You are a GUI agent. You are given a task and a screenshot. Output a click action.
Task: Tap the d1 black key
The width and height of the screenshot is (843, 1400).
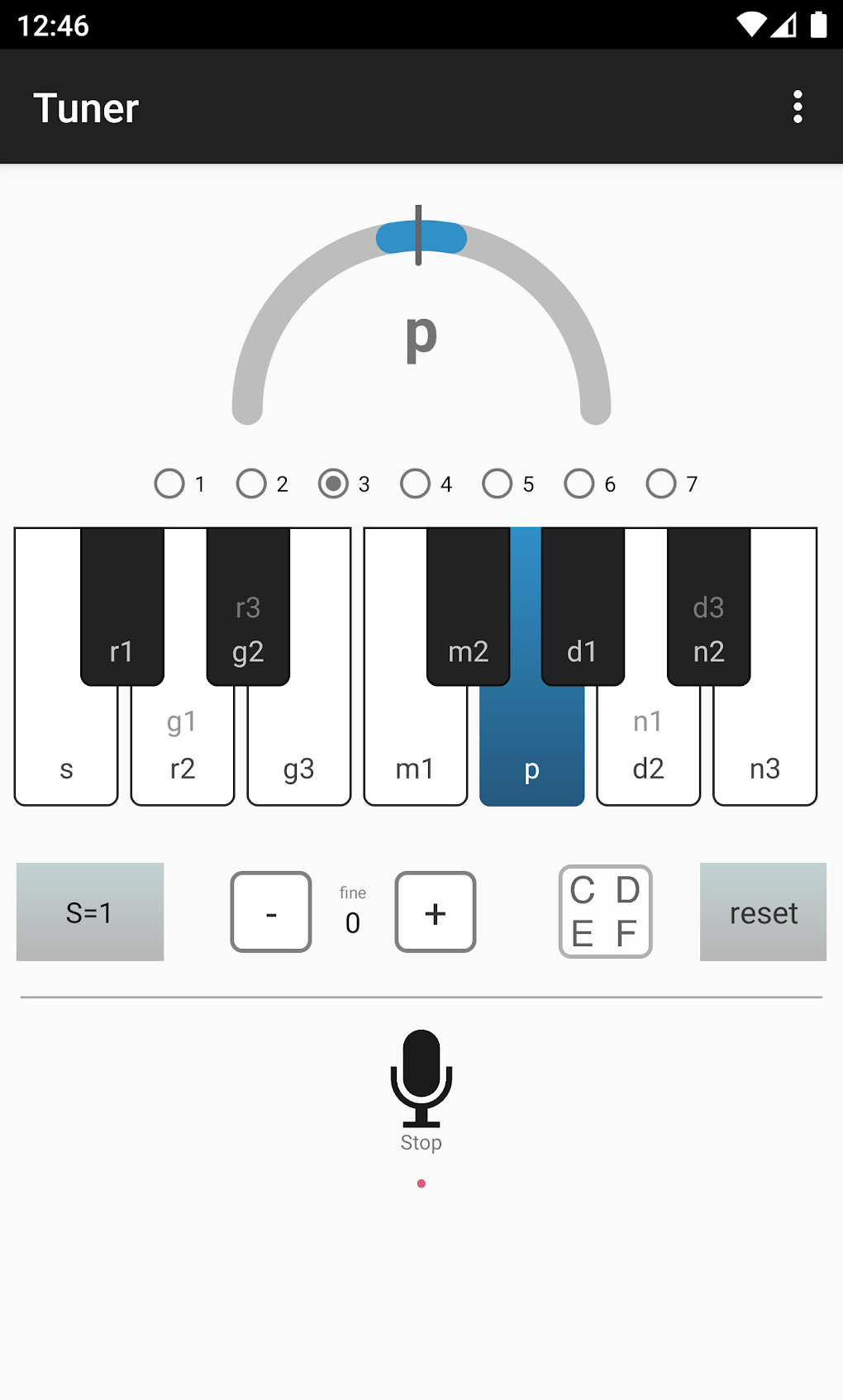[x=583, y=607]
